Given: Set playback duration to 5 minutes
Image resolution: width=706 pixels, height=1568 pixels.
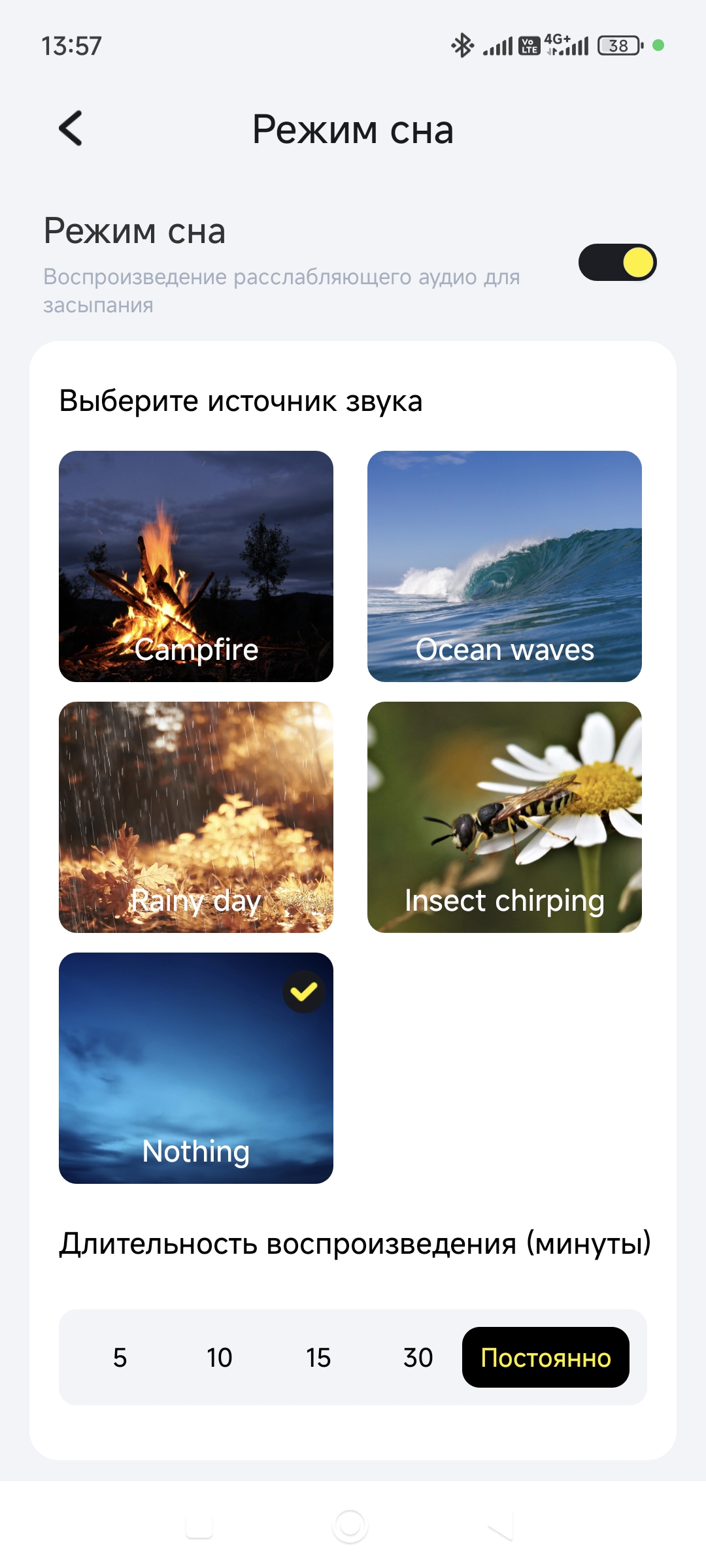Looking at the screenshot, I should [120, 1358].
